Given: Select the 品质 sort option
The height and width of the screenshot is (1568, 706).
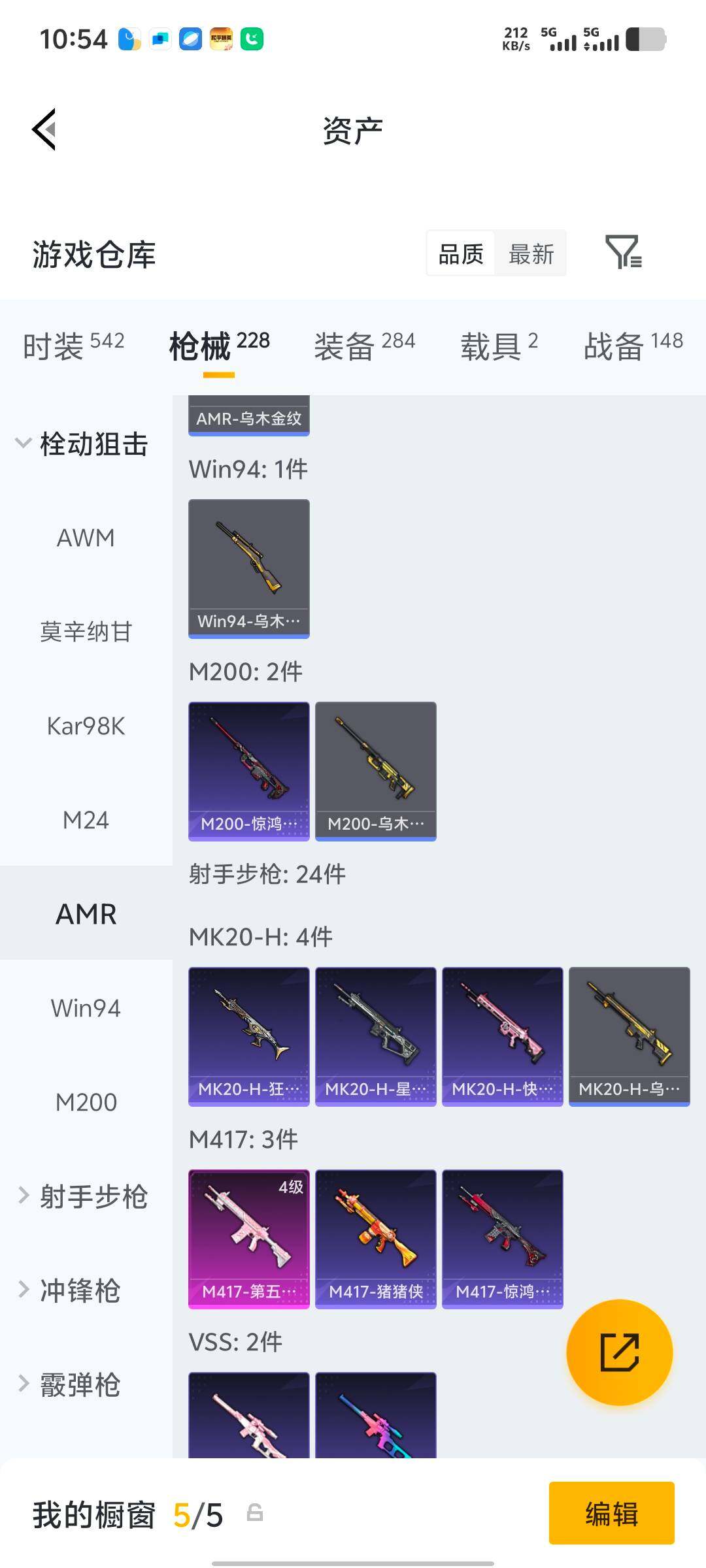Looking at the screenshot, I should [x=461, y=253].
